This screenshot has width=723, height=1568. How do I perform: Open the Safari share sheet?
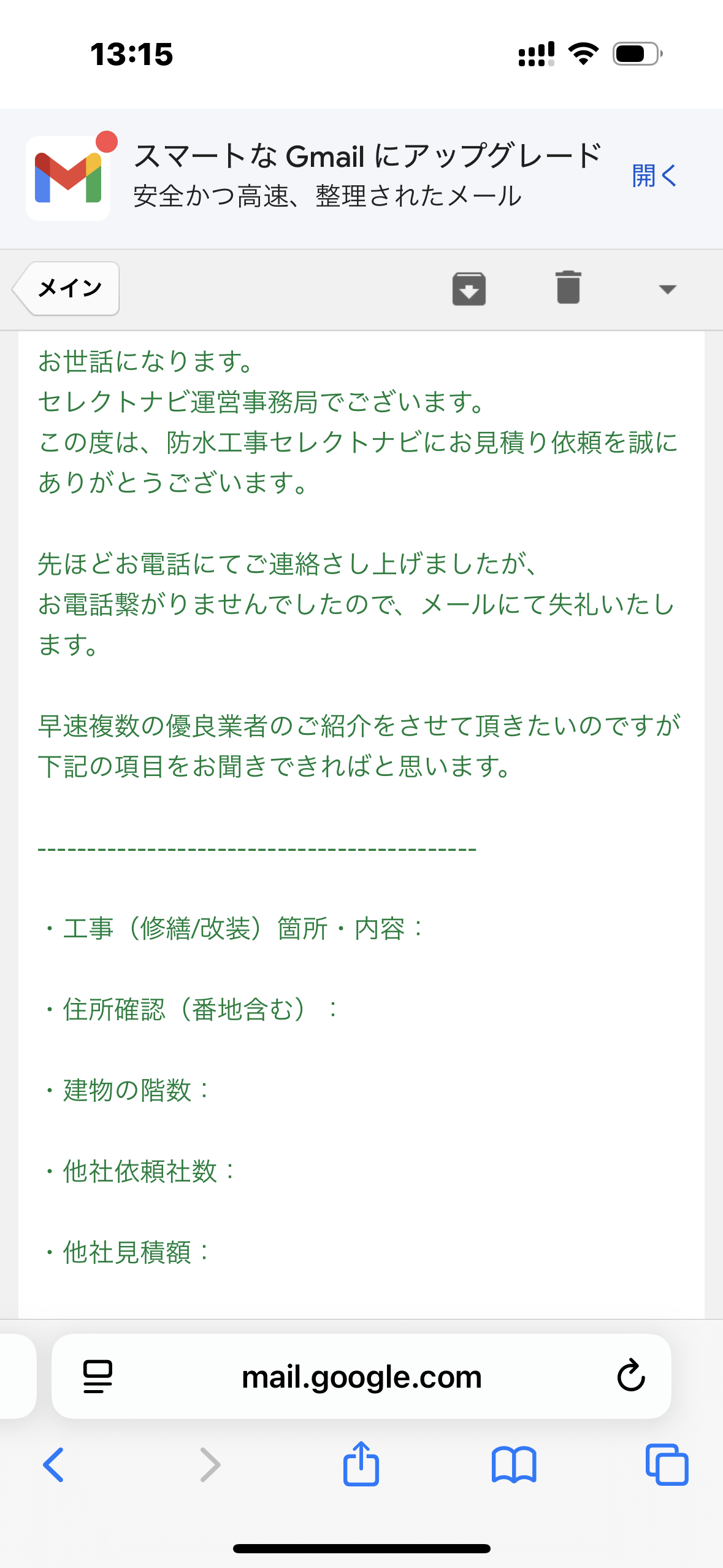pyautogui.click(x=361, y=1463)
